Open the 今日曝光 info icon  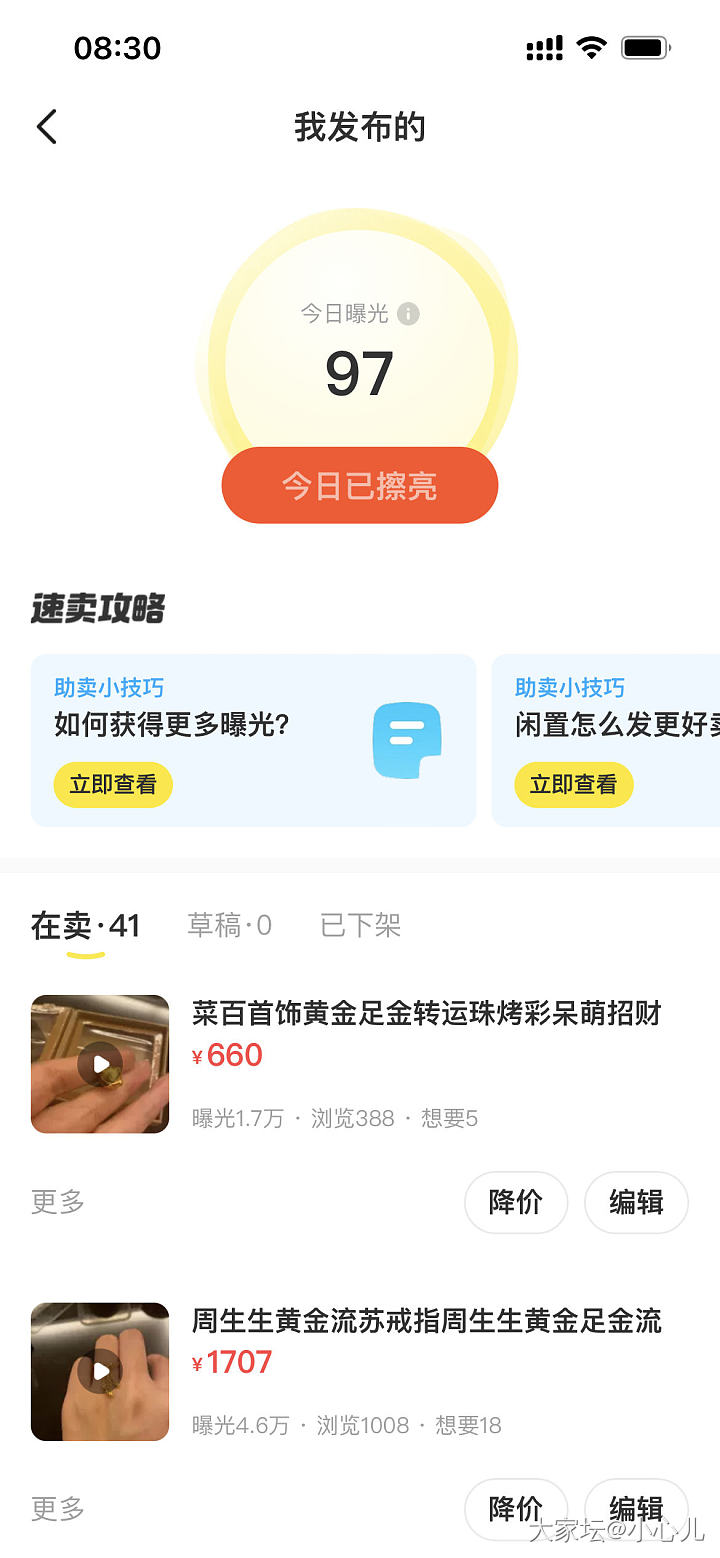point(408,314)
